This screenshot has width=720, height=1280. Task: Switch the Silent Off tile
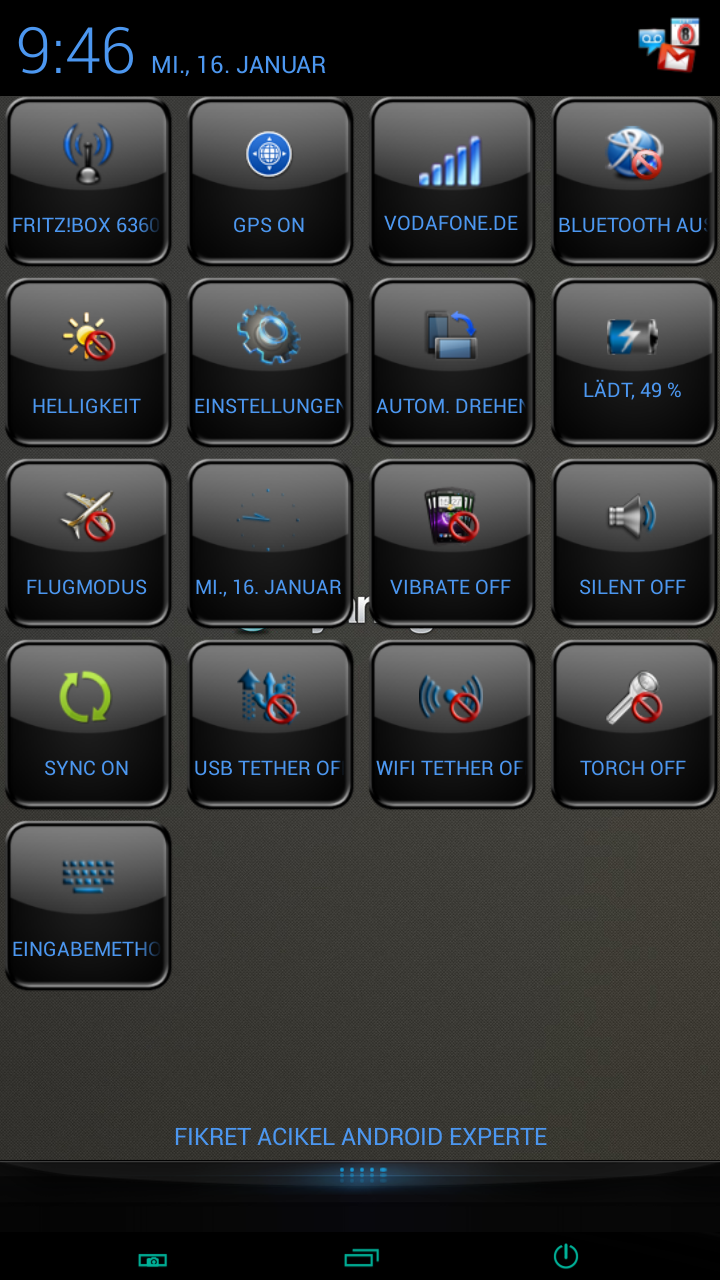pyautogui.click(x=634, y=543)
